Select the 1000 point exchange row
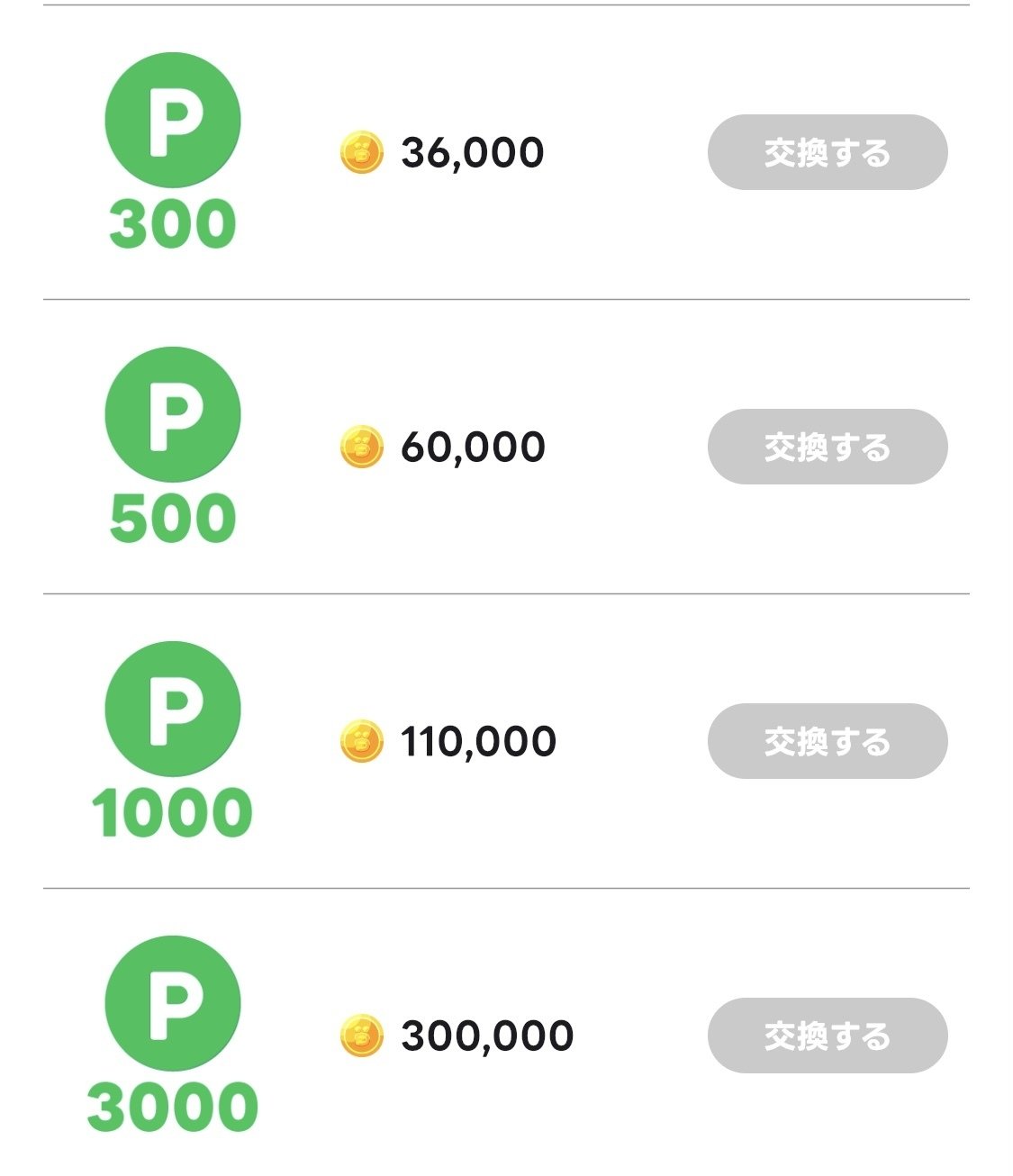 coord(506,740)
